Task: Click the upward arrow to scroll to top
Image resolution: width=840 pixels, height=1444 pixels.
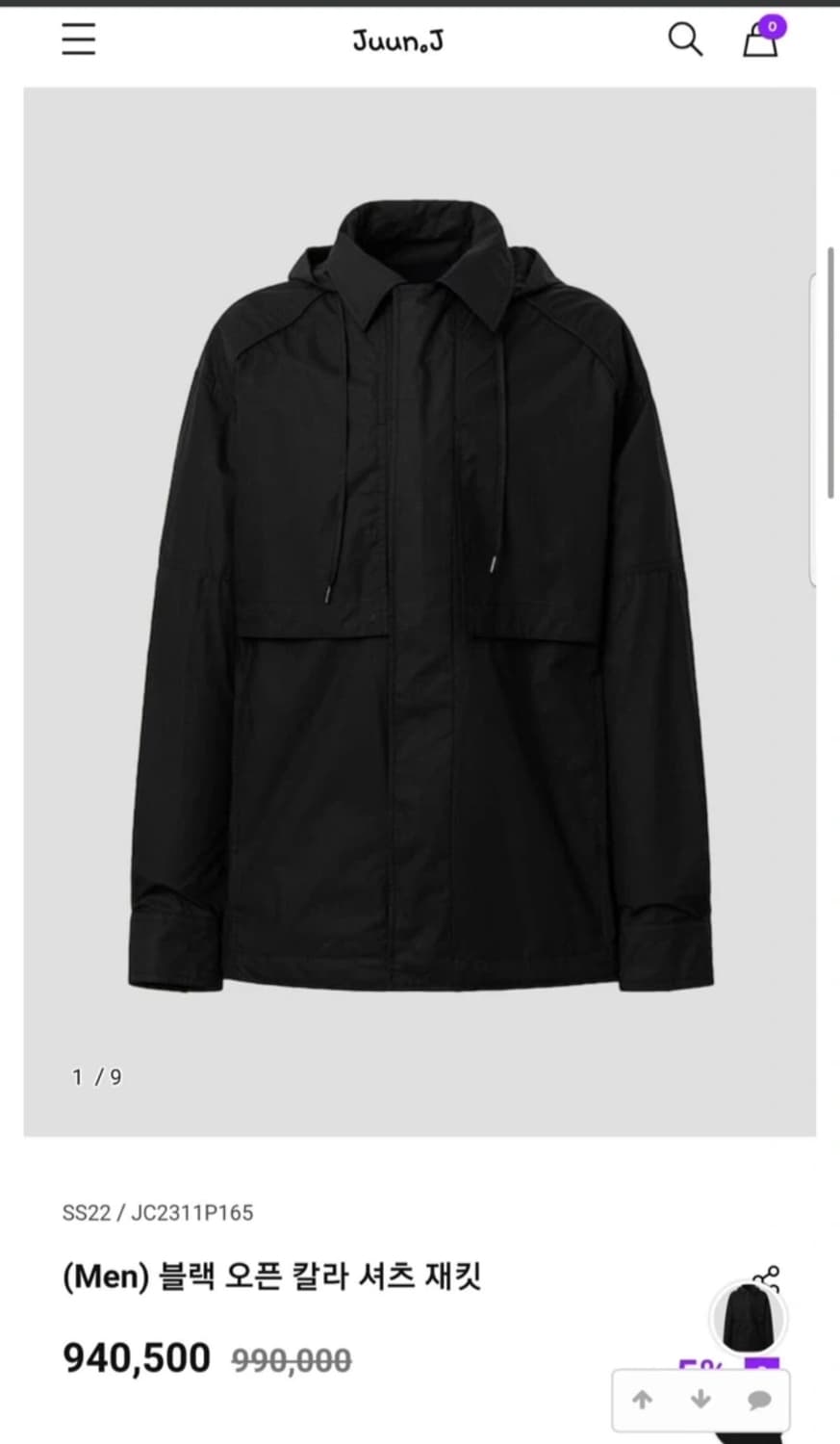Action: point(643,1401)
